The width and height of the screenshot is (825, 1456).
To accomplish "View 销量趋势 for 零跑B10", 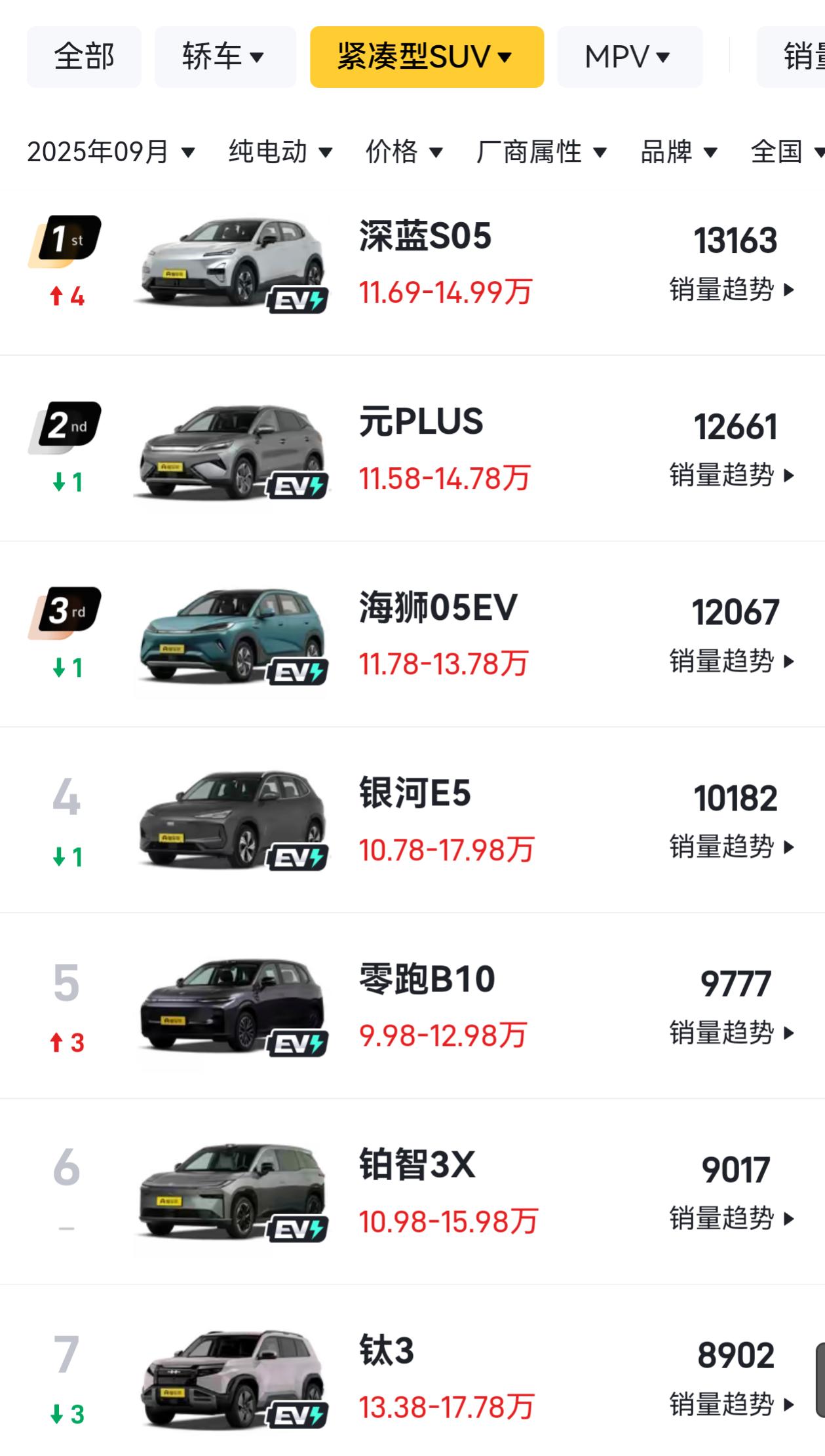I will point(731,1033).
